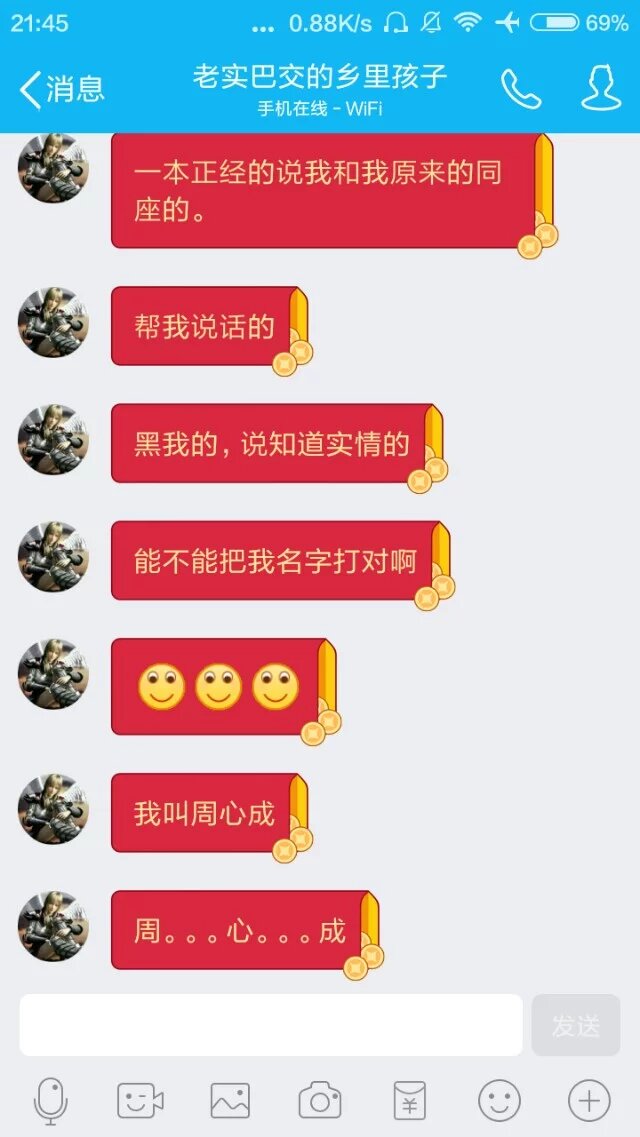
Task: Record a voice message with the microphone
Action: click(50, 1101)
